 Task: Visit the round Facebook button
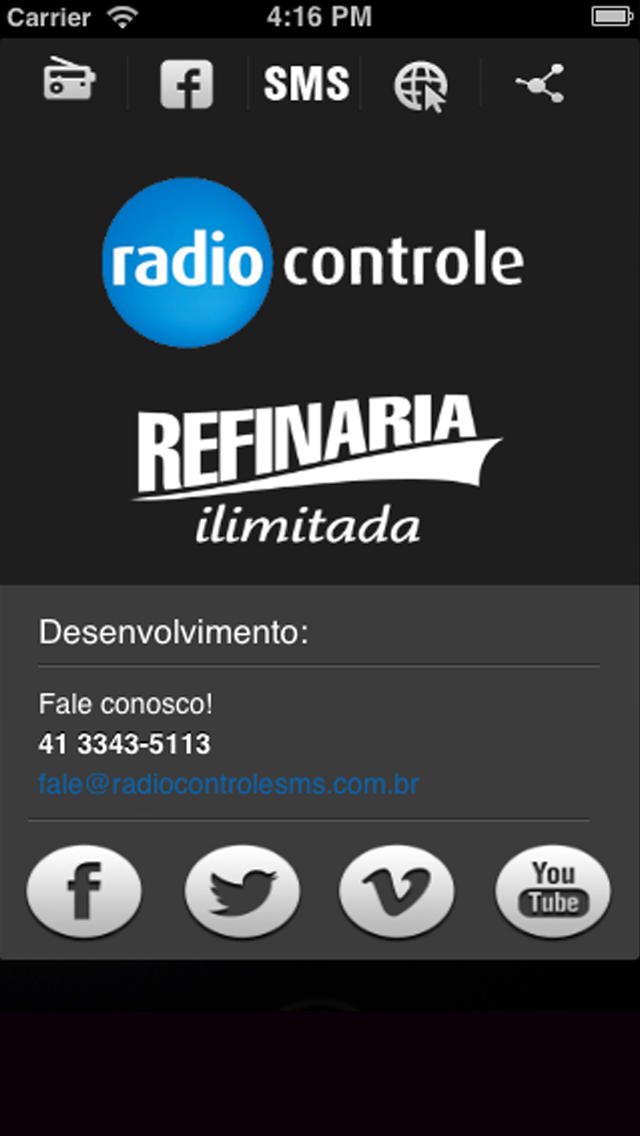84,891
